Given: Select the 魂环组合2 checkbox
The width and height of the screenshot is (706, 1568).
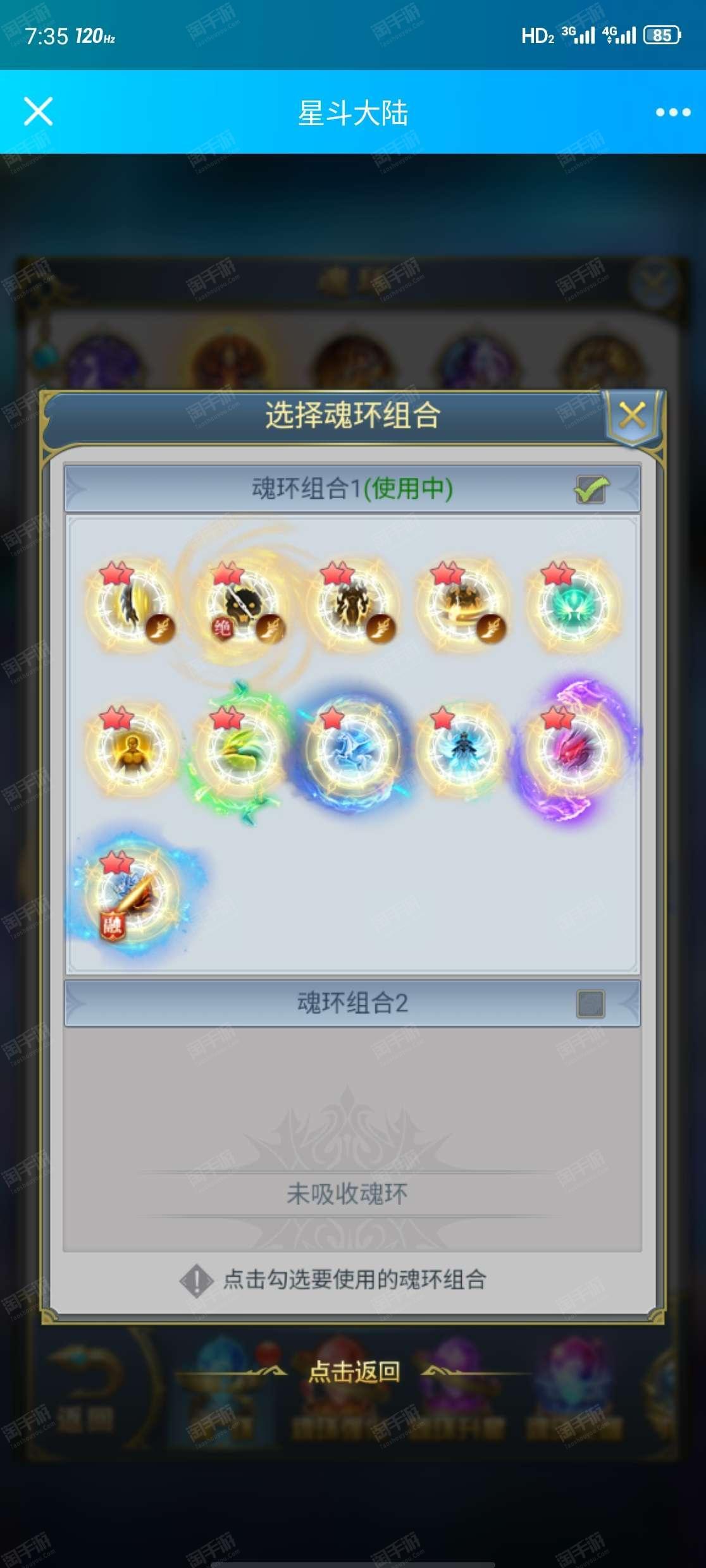Looking at the screenshot, I should pos(590,1003).
